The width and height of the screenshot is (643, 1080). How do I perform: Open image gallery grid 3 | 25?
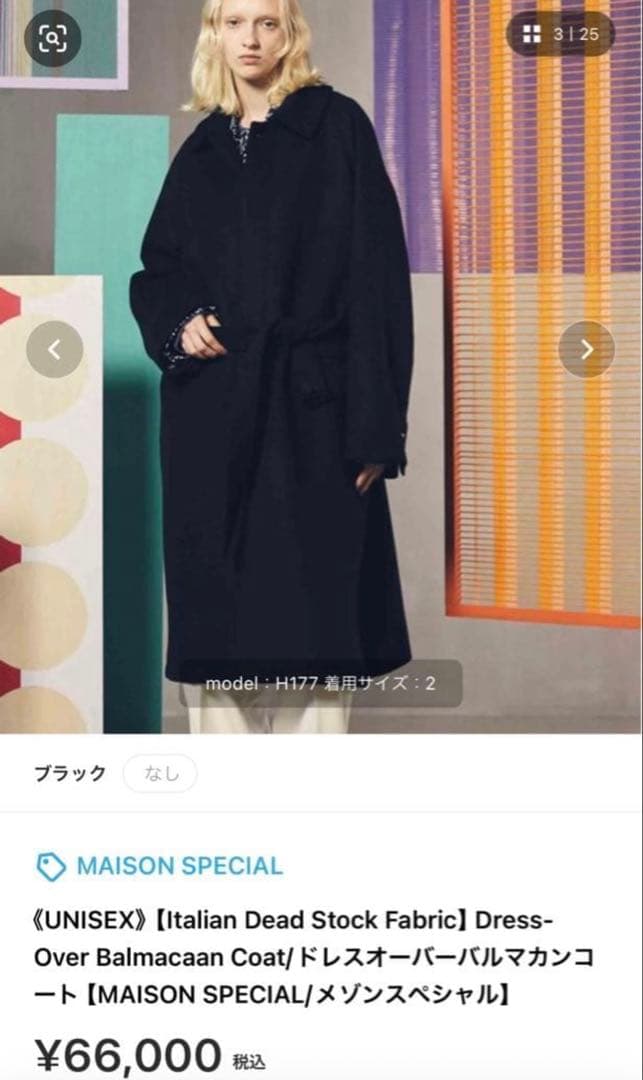click(x=560, y=34)
